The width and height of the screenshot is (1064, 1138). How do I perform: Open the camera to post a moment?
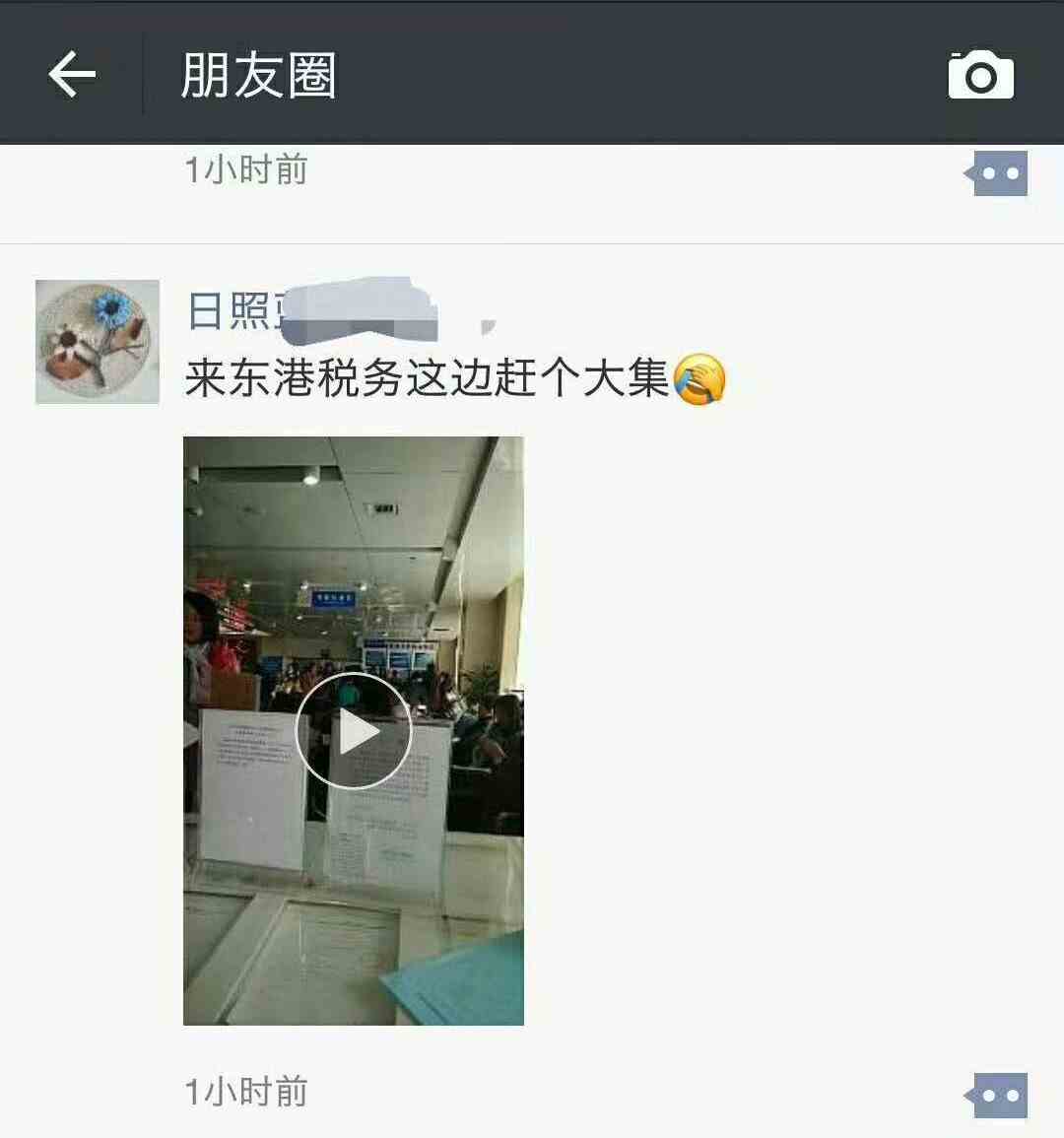pyautogui.click(x=980, y=76)
